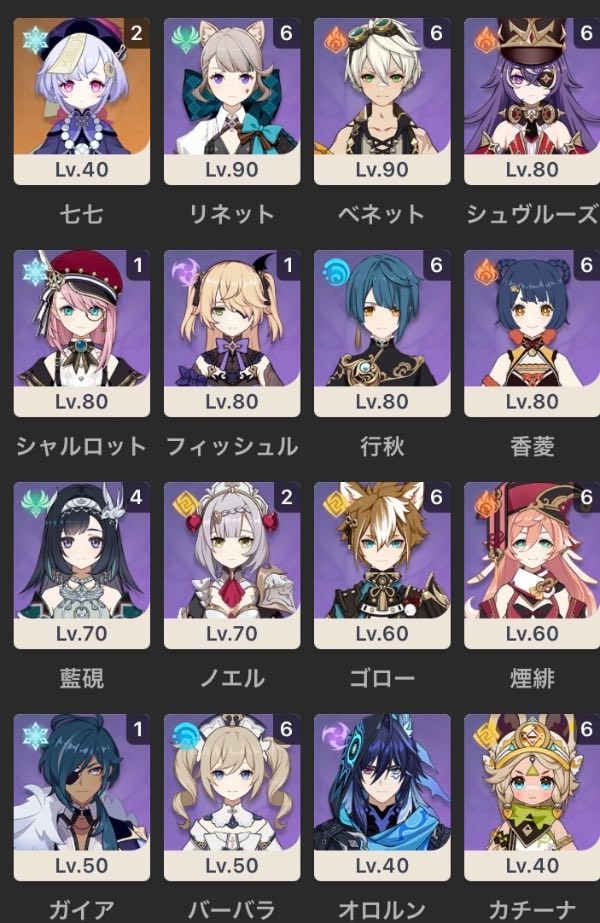Select the リネット character card
Viewport: 600px width, 923px height.
(232, 100)
